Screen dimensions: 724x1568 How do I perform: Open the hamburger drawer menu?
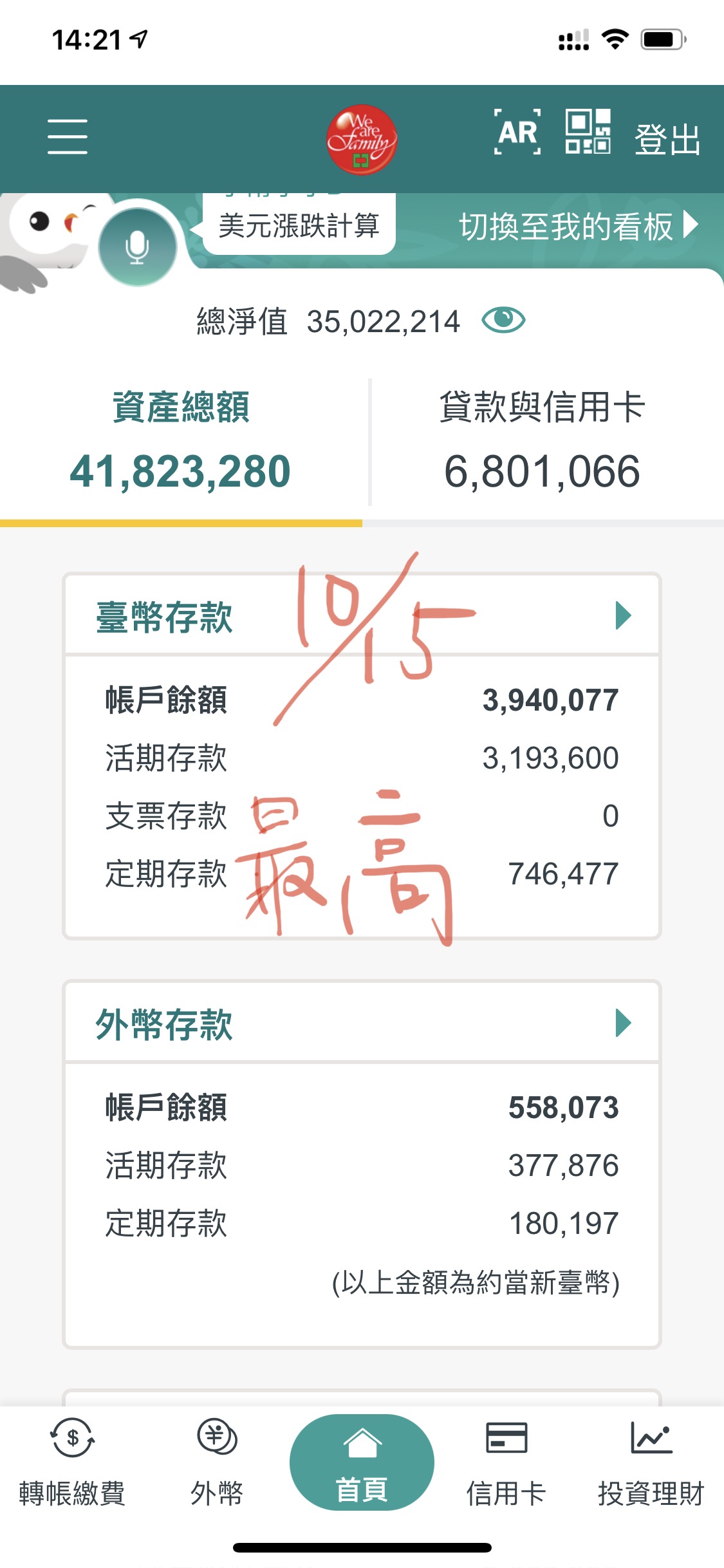68,136
